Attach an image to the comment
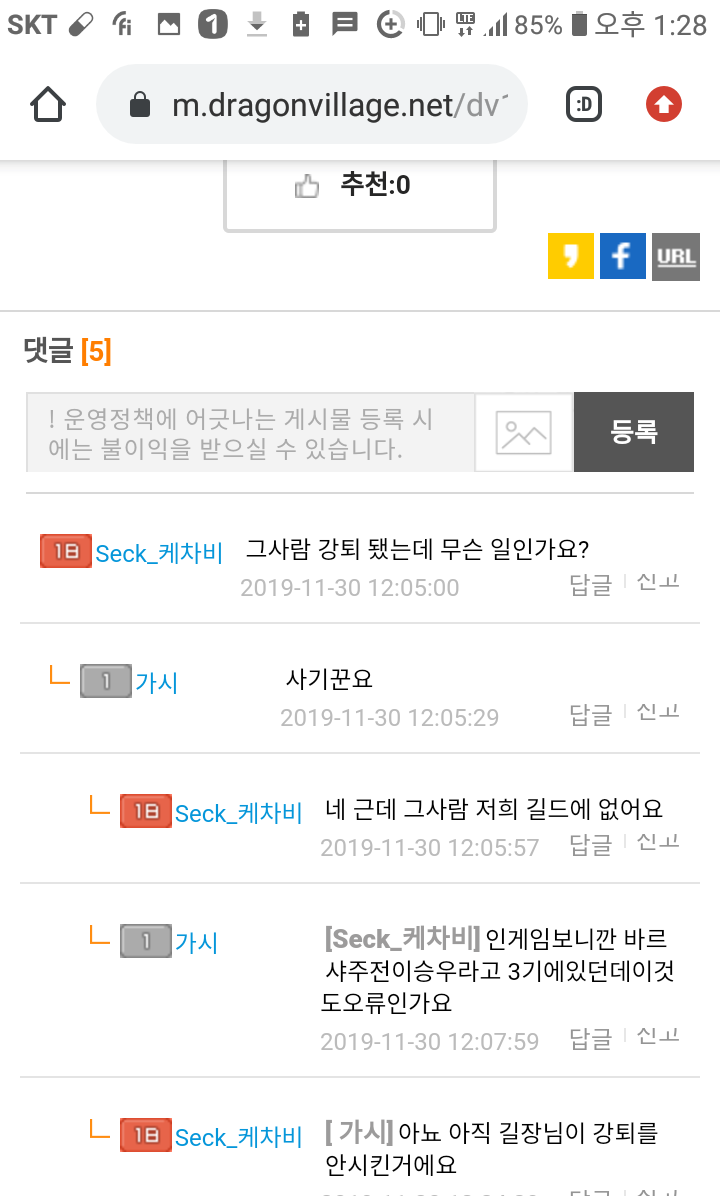This screenshot has height=1196, width=720. coord(523,432)
